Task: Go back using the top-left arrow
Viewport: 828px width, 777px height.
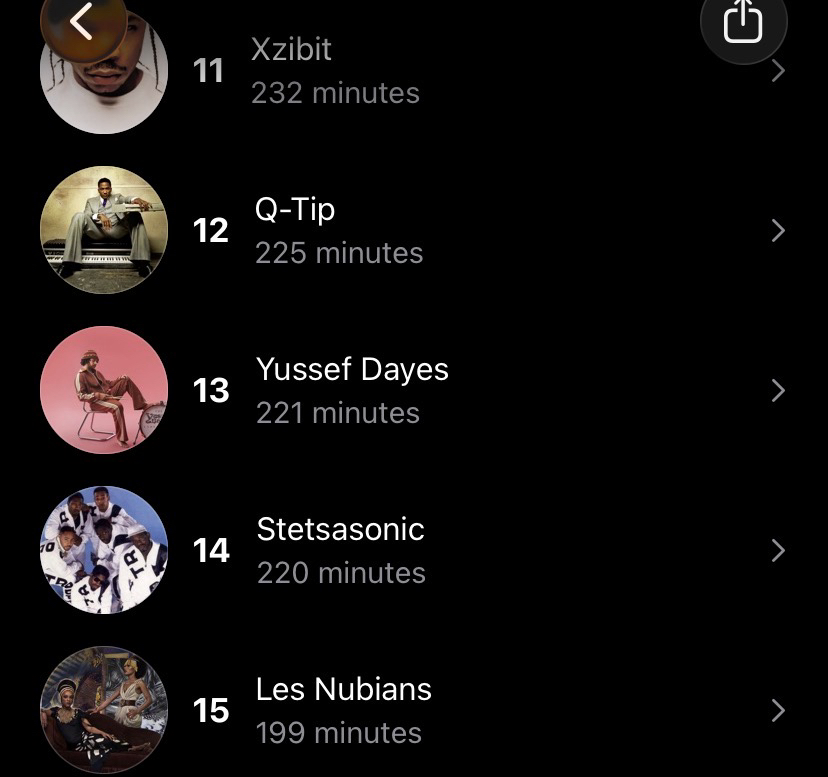Action: (x=82, y=22)
